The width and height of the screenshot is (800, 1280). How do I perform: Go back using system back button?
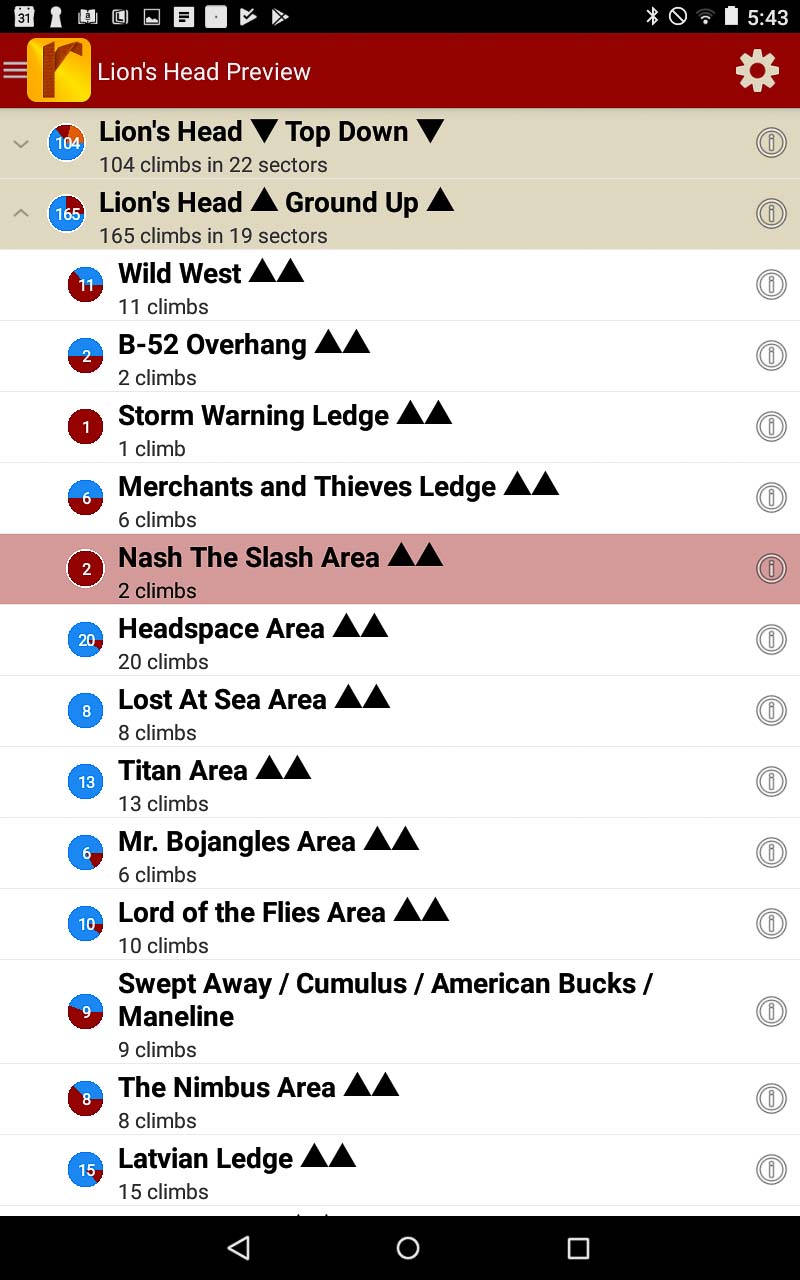[x=238, y=1247]
